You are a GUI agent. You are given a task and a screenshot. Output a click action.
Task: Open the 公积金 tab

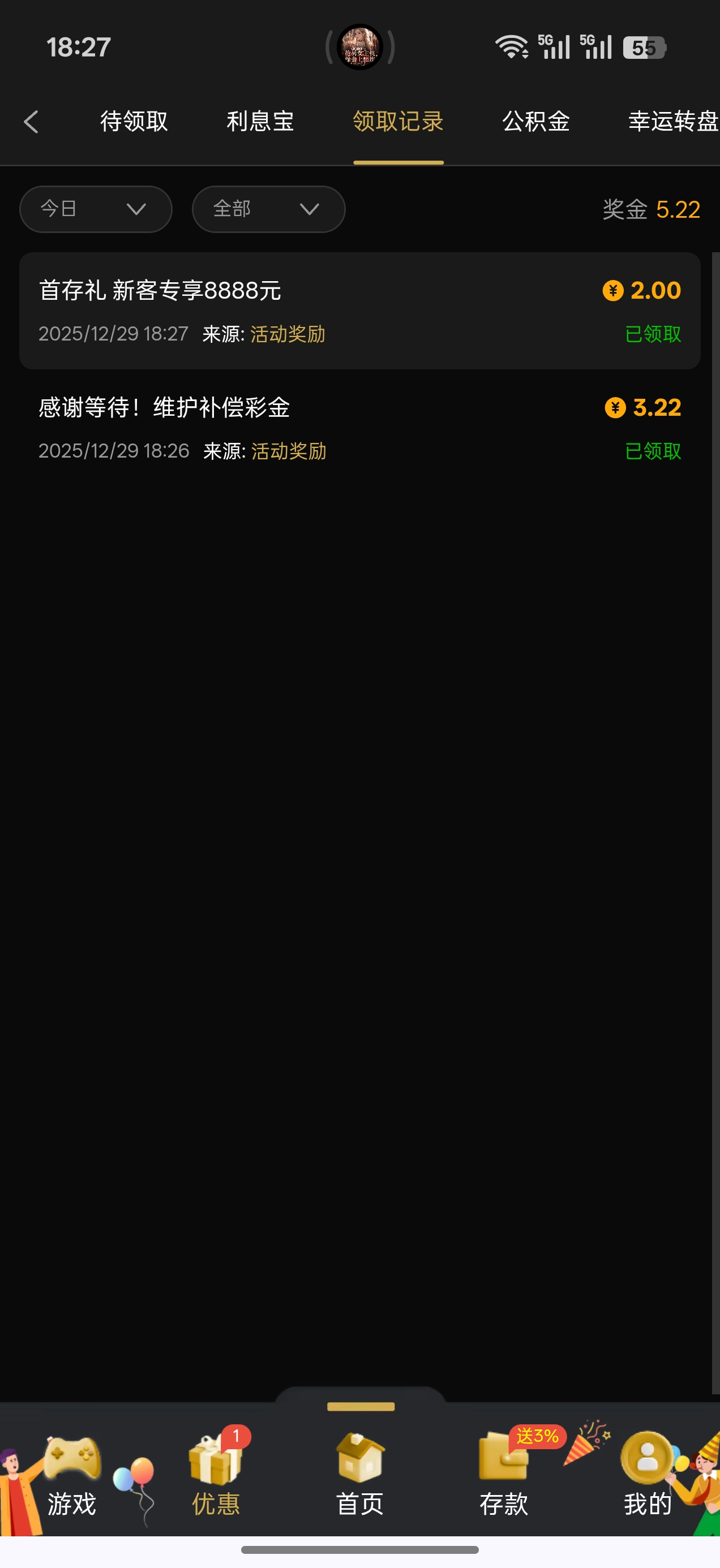click(535, 122)
